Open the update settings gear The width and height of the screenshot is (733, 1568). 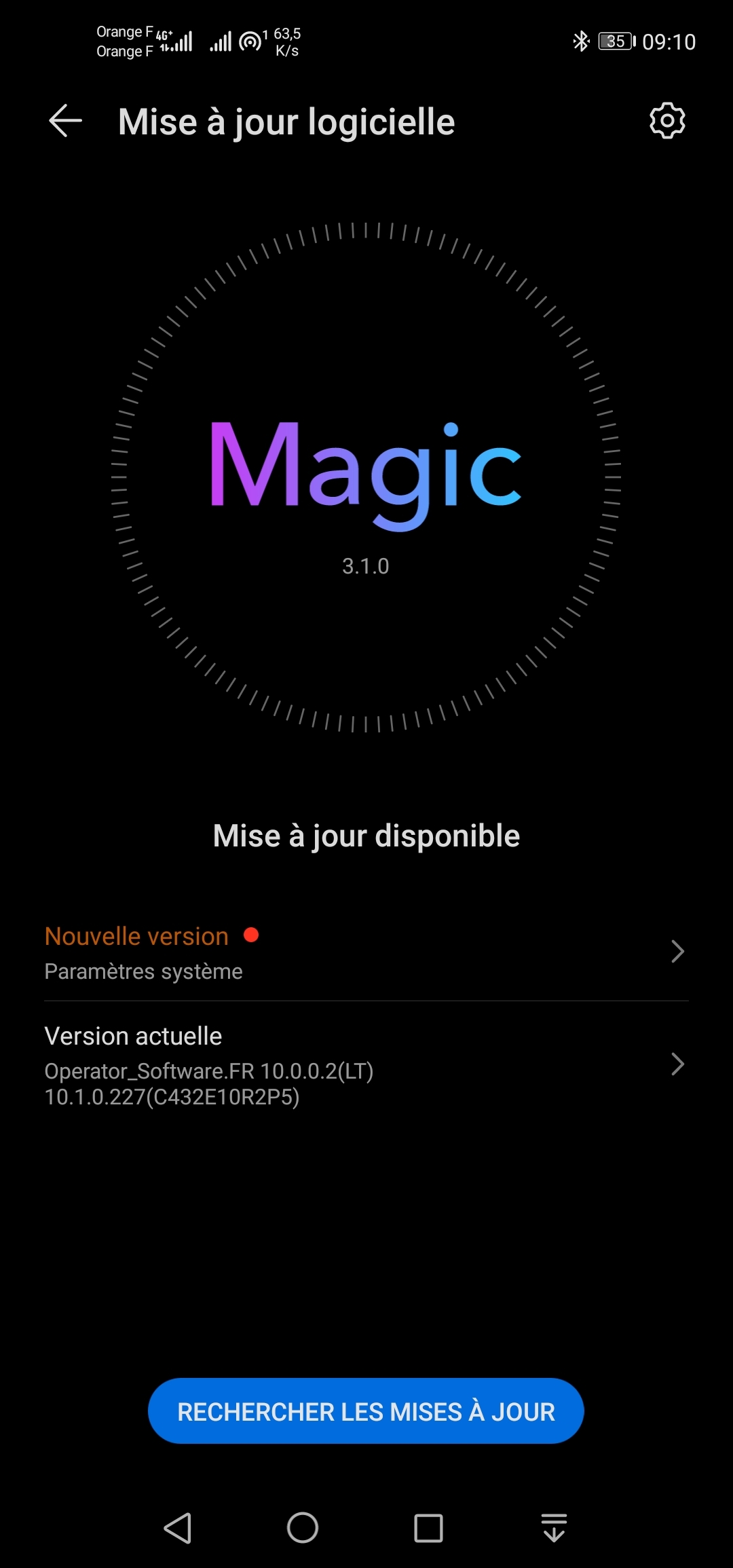667,122
